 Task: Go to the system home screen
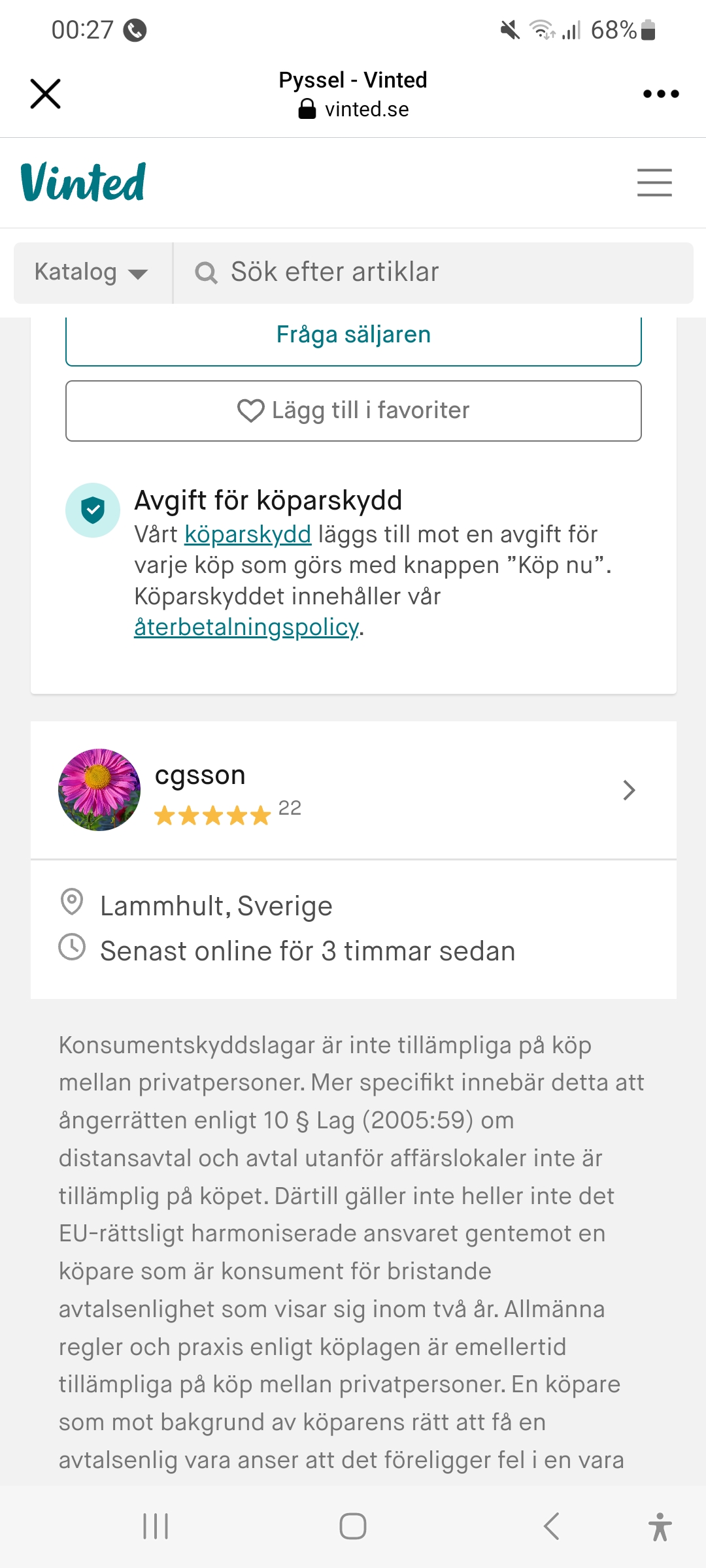point(353,1527)
